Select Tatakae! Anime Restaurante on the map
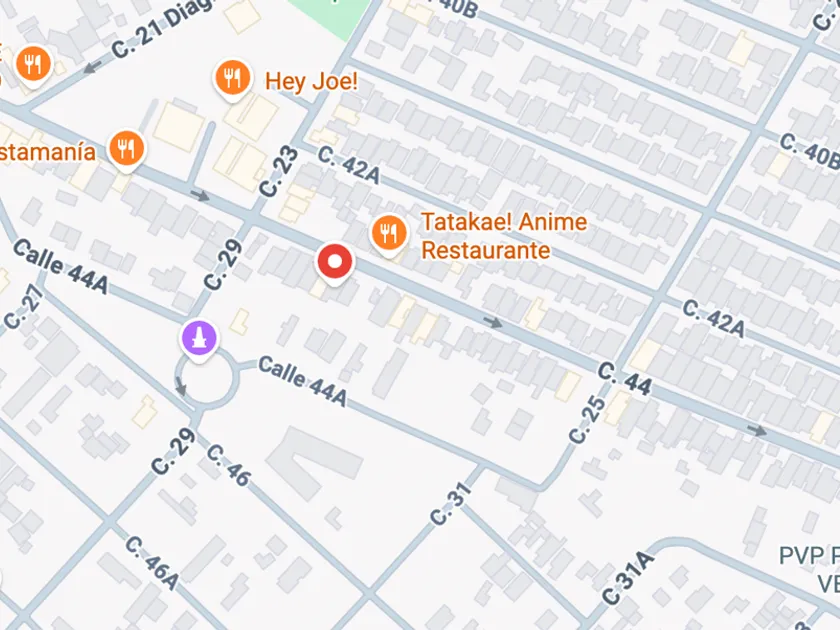The width and height of the screenshot is (840, 630). 389,234
